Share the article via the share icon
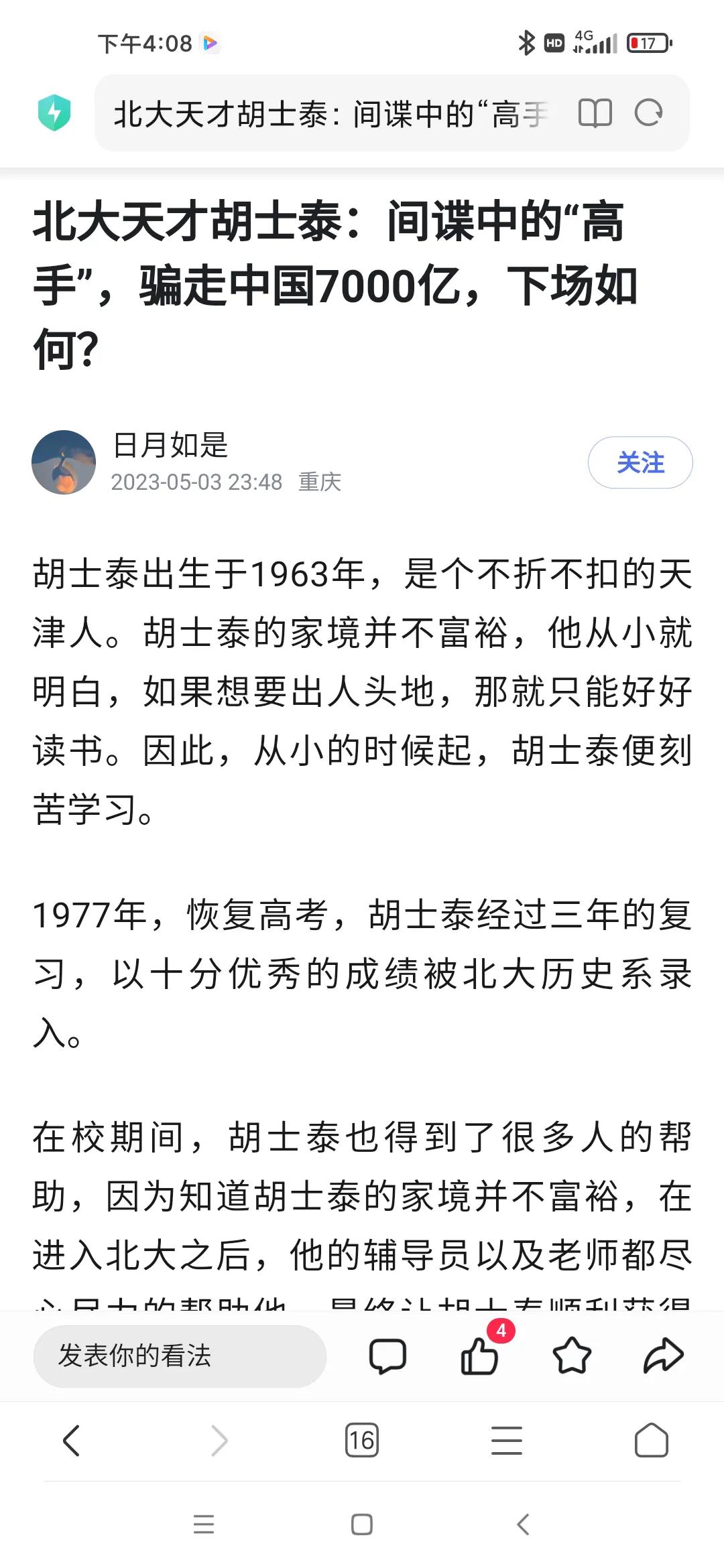724x1568 pixels. [662, 1356]
